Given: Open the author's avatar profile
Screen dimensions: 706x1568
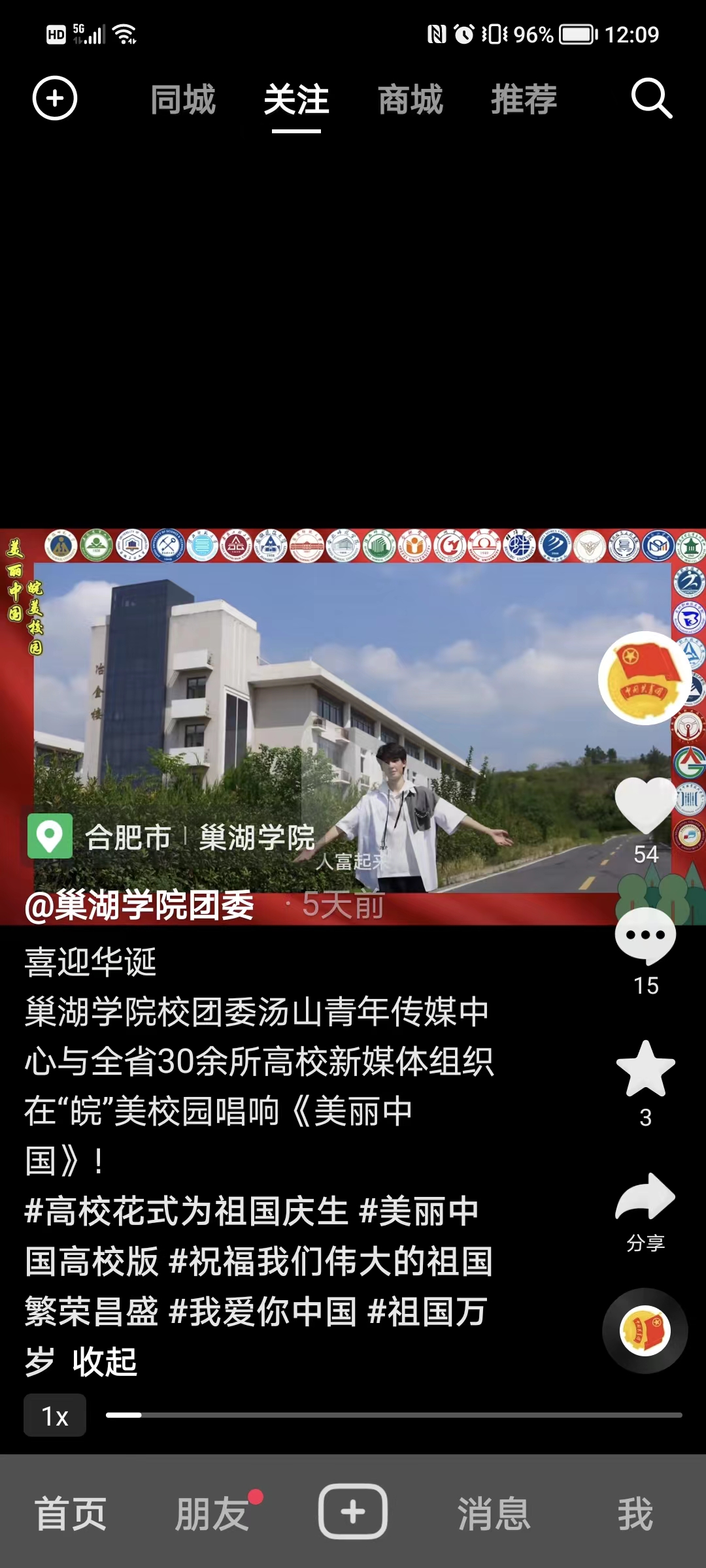Looking at the screenshot, I should (x=645, y=678).
